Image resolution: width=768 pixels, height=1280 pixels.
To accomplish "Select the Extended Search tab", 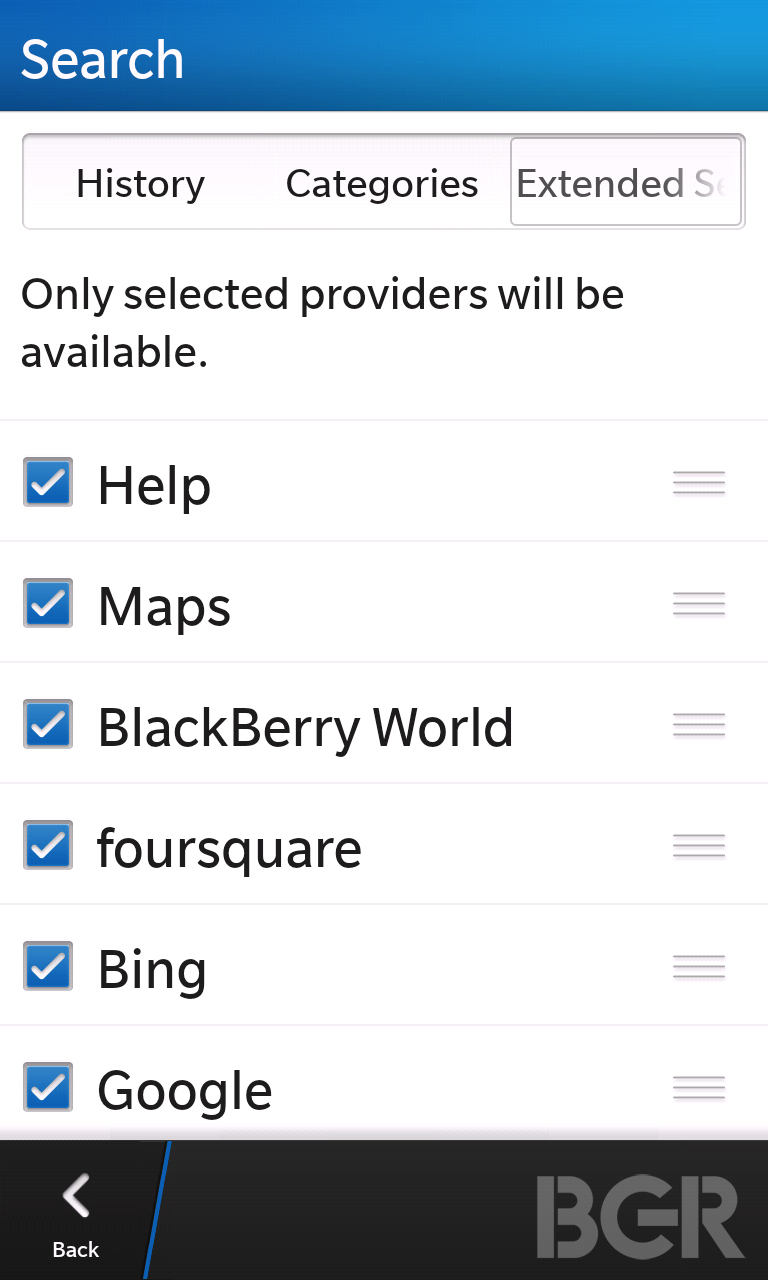I will tap(626, 182).
